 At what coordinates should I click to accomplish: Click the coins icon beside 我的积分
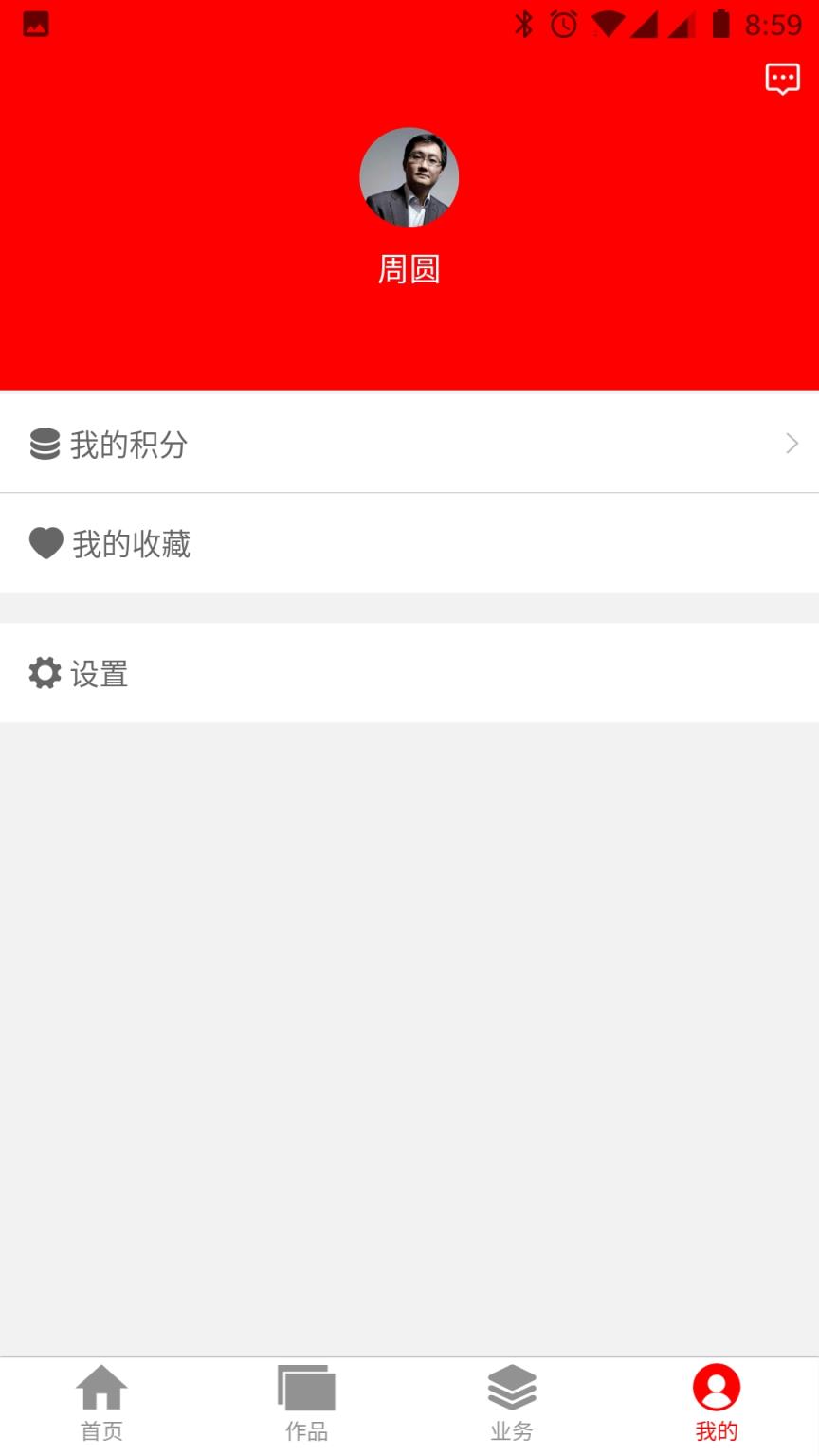point(45,443)
